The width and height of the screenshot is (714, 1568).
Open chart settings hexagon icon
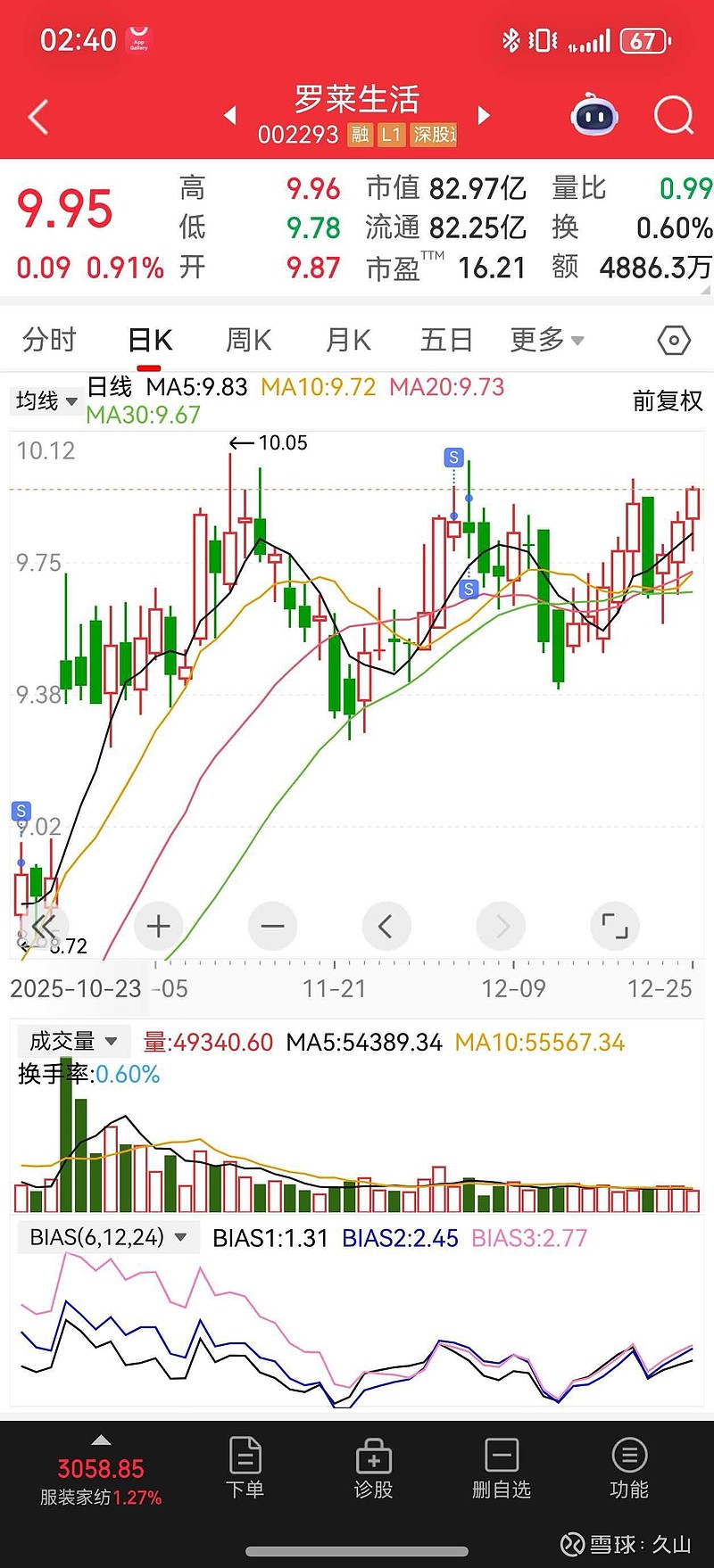click(673, 340)
